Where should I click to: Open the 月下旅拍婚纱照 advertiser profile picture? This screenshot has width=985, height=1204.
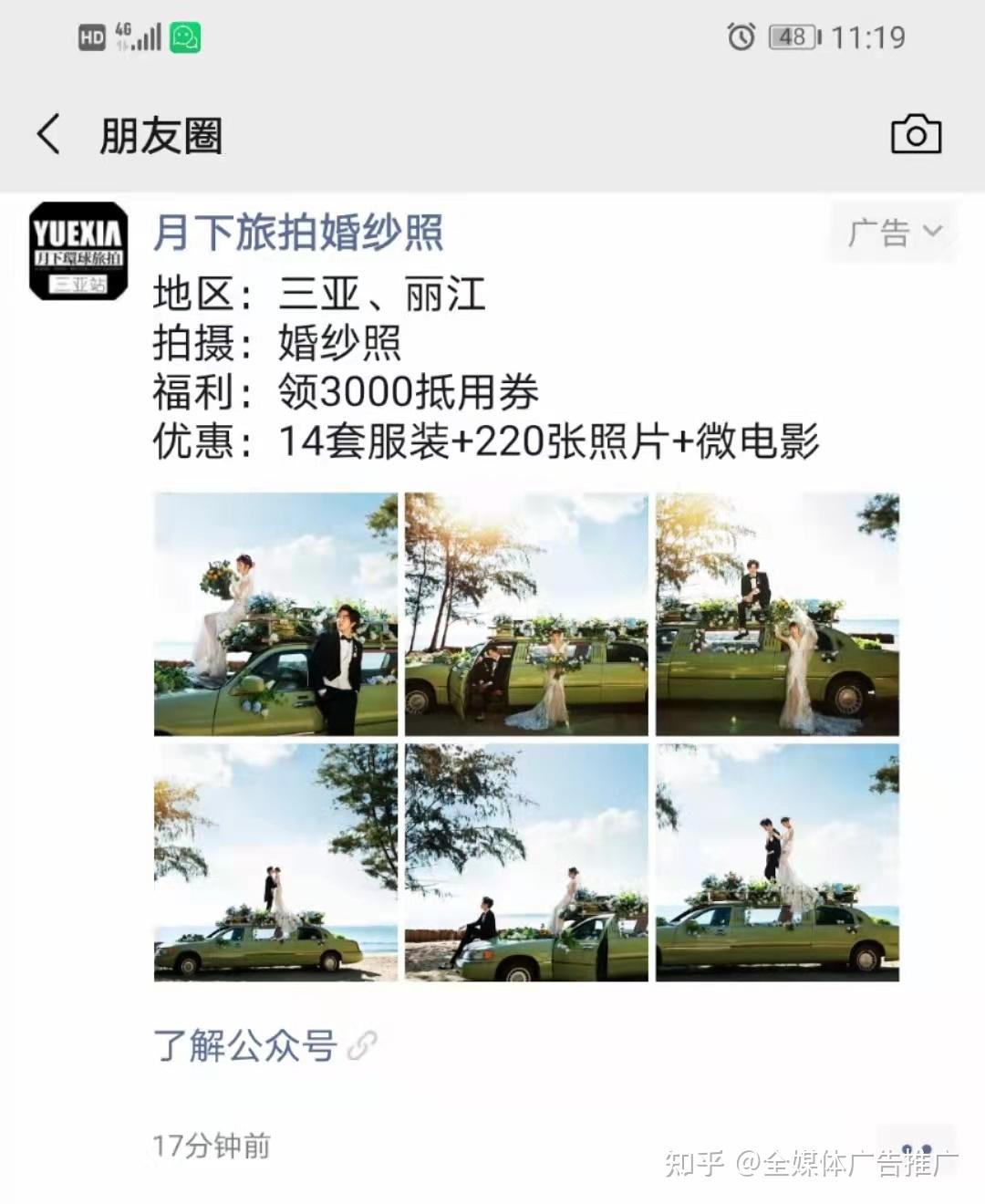click(x=78, y=251)
